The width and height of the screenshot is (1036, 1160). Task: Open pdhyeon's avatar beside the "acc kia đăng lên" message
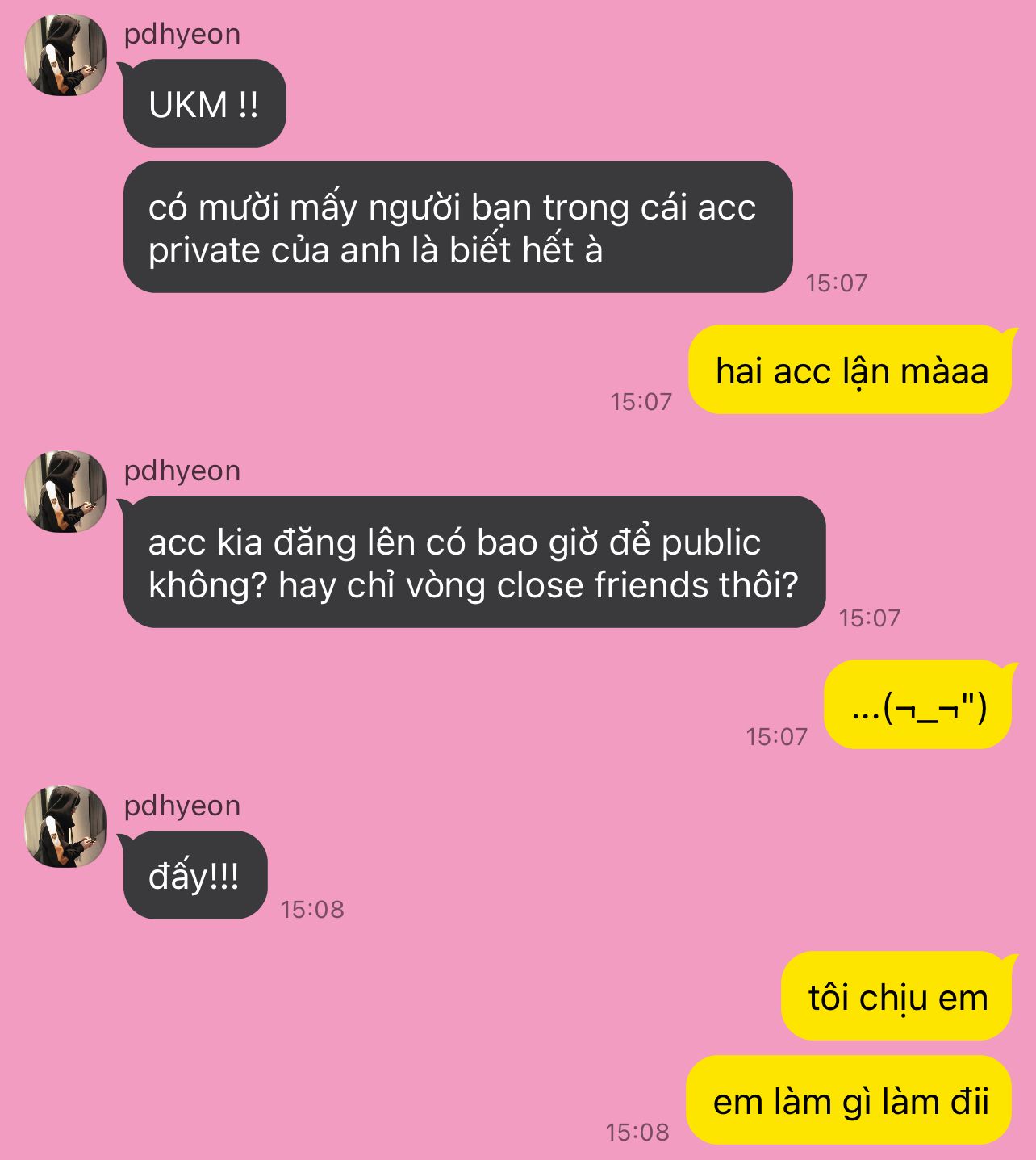click(x=65, y=492)
